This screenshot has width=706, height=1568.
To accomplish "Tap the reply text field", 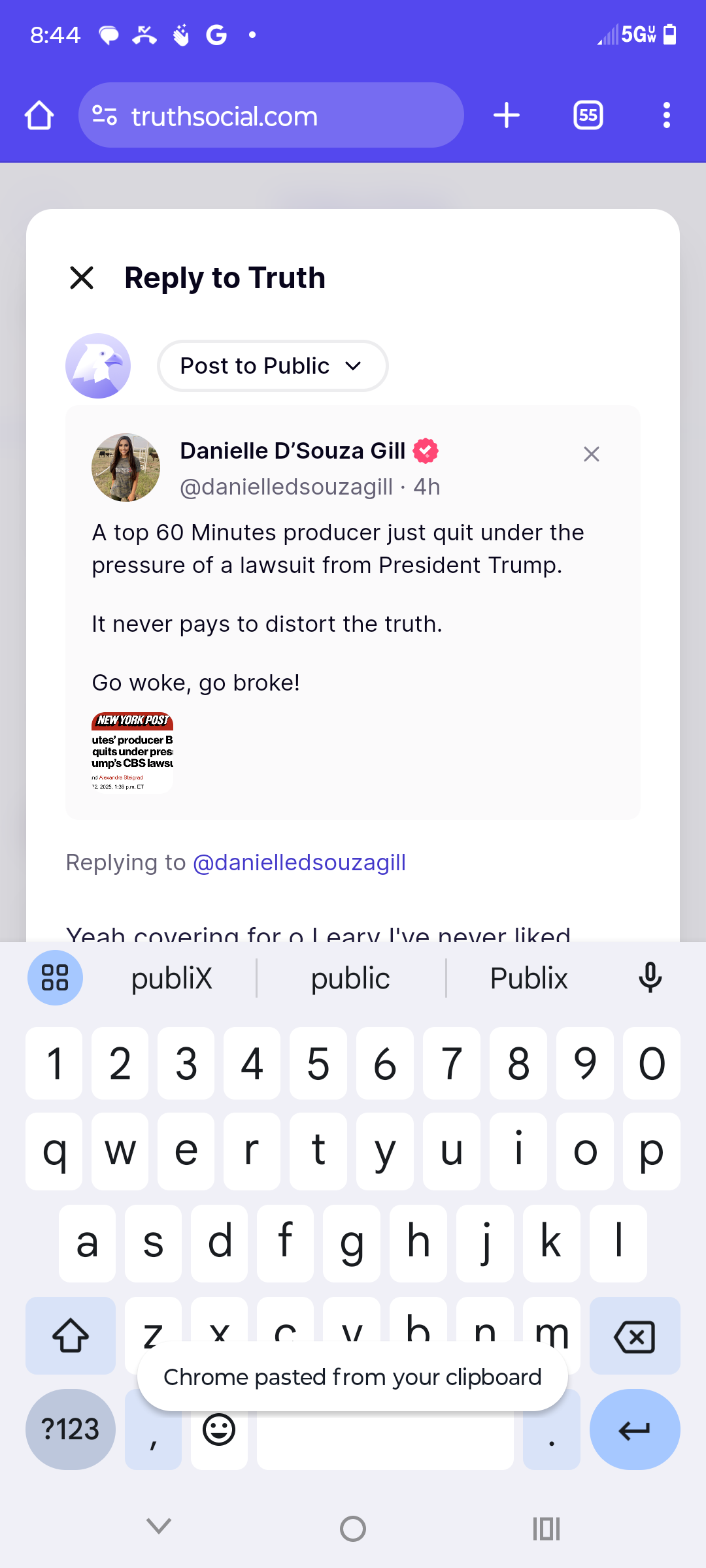I will (x=353, y=931).
